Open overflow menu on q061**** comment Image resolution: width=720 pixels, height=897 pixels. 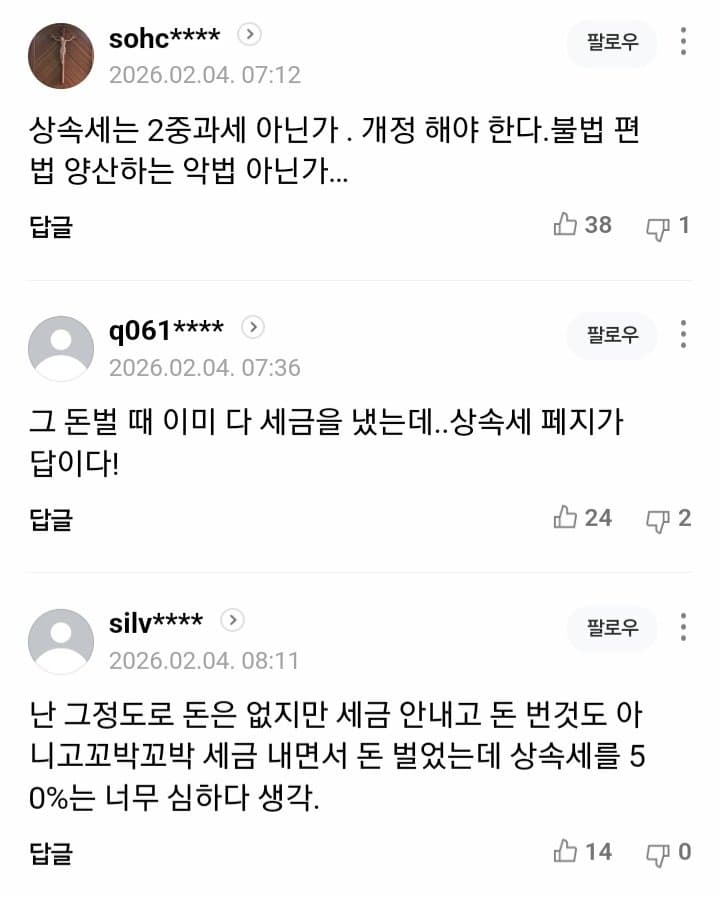click(683, 335)
